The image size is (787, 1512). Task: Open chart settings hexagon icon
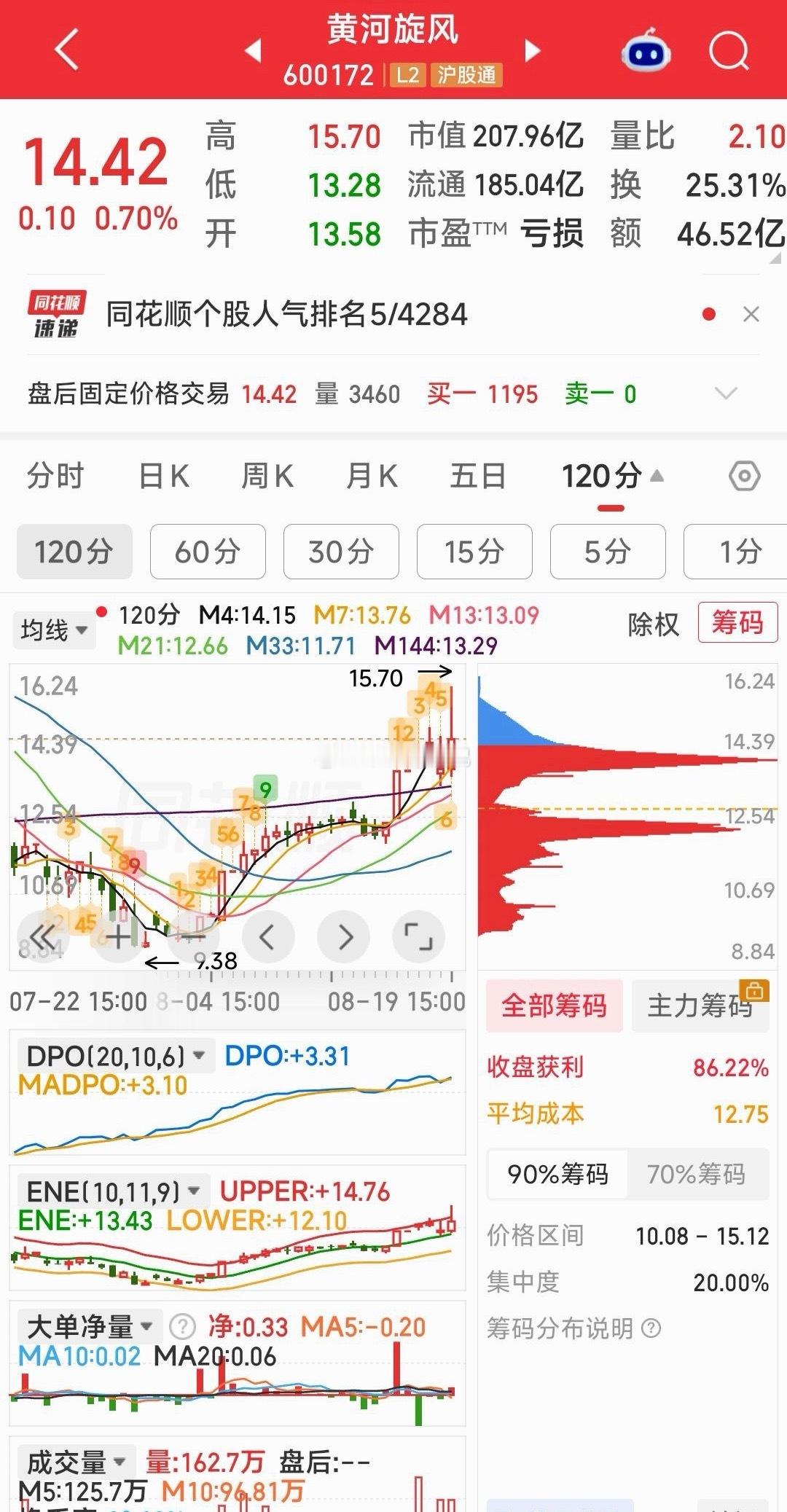[744, 477]
